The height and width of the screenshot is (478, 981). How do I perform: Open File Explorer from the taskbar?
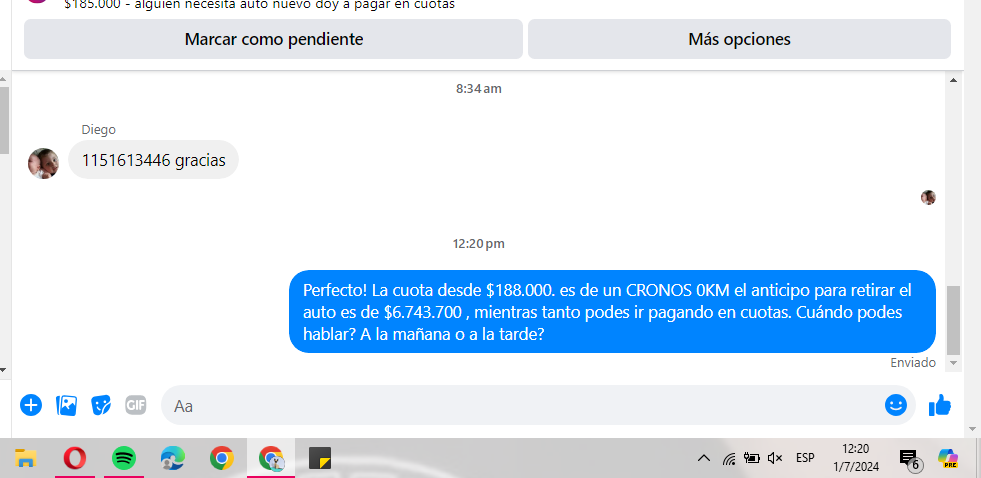26,459
